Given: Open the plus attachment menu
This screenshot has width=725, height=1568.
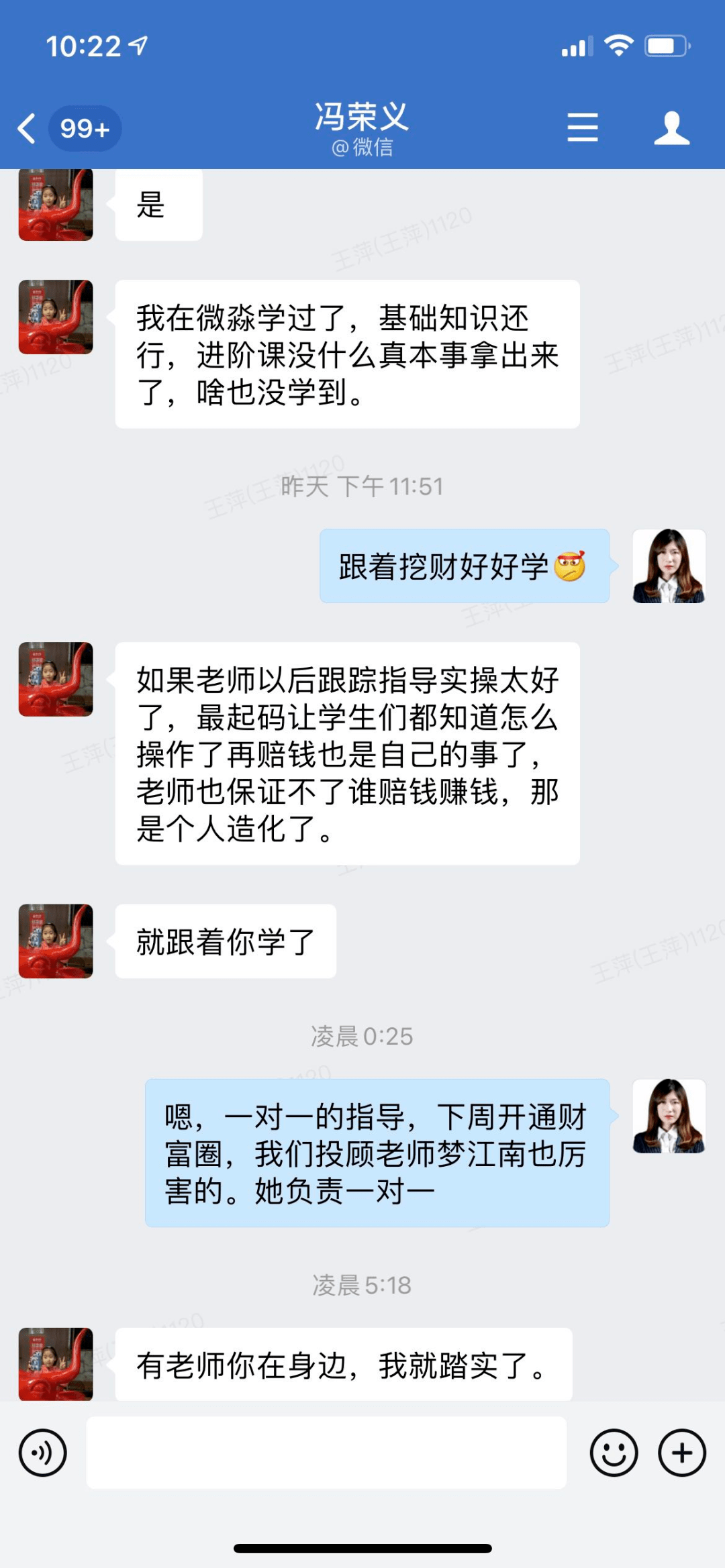Looking at the screenshot, I should tap(682, 1453).
